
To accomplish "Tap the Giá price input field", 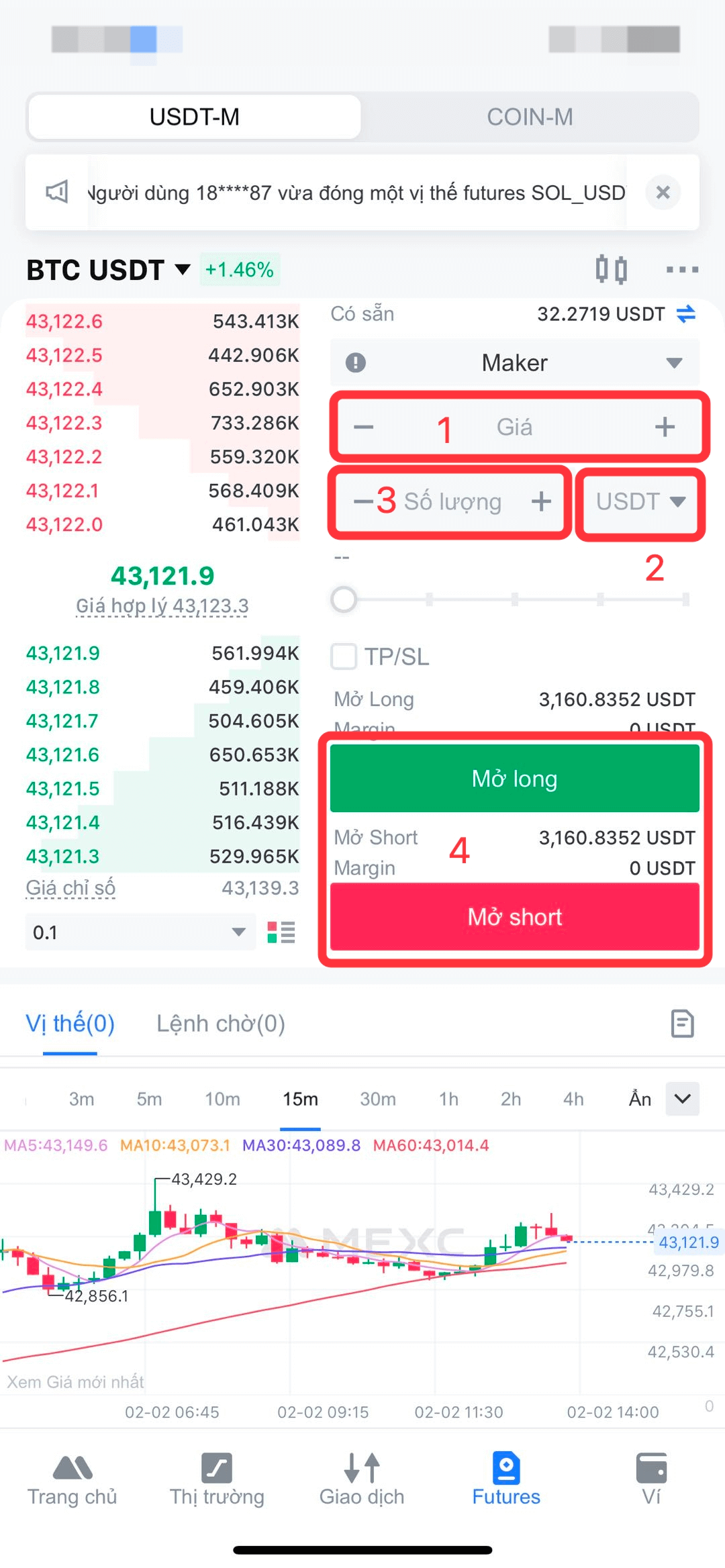I will click(514, 427).
